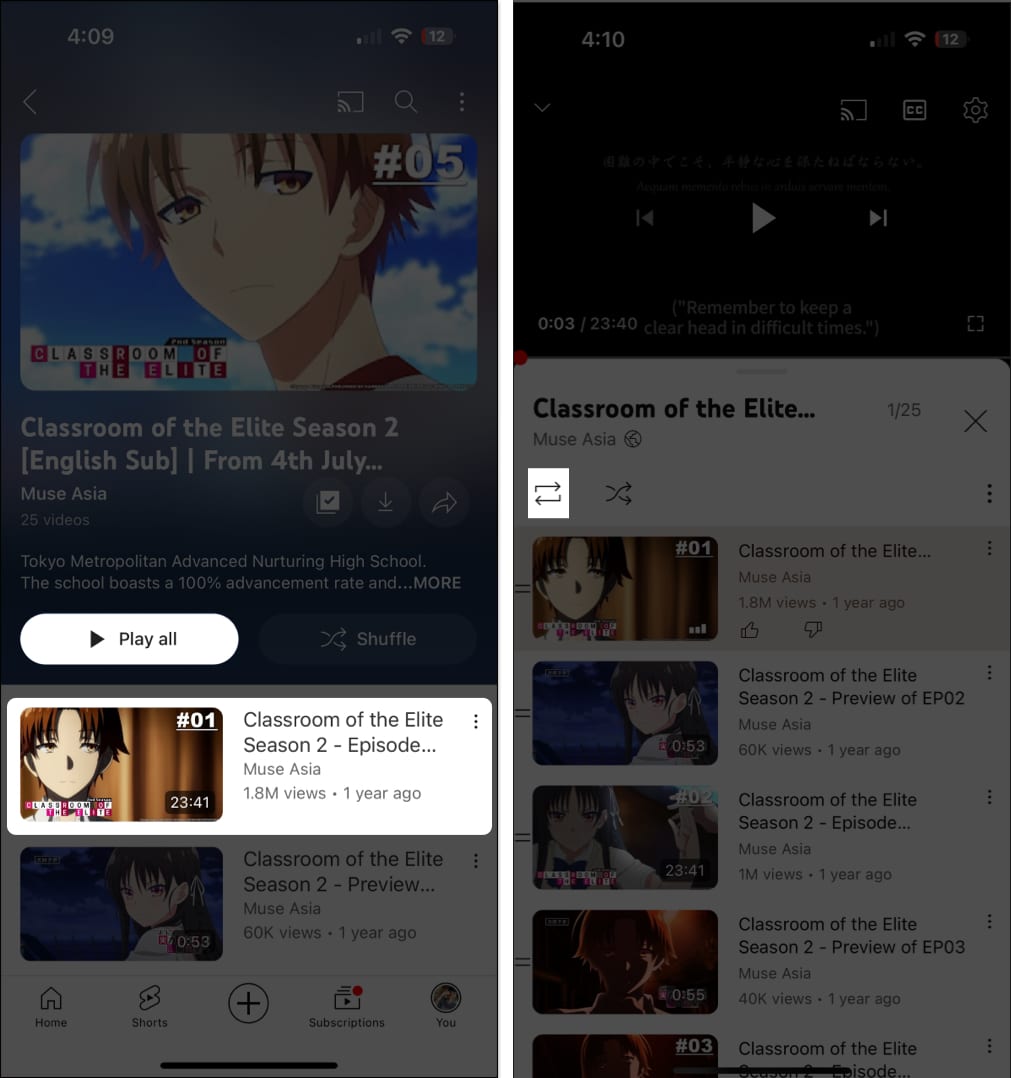This screenshot has width=1011, height=1078.
Task: Download the playlist
Action: coord(385,502)
